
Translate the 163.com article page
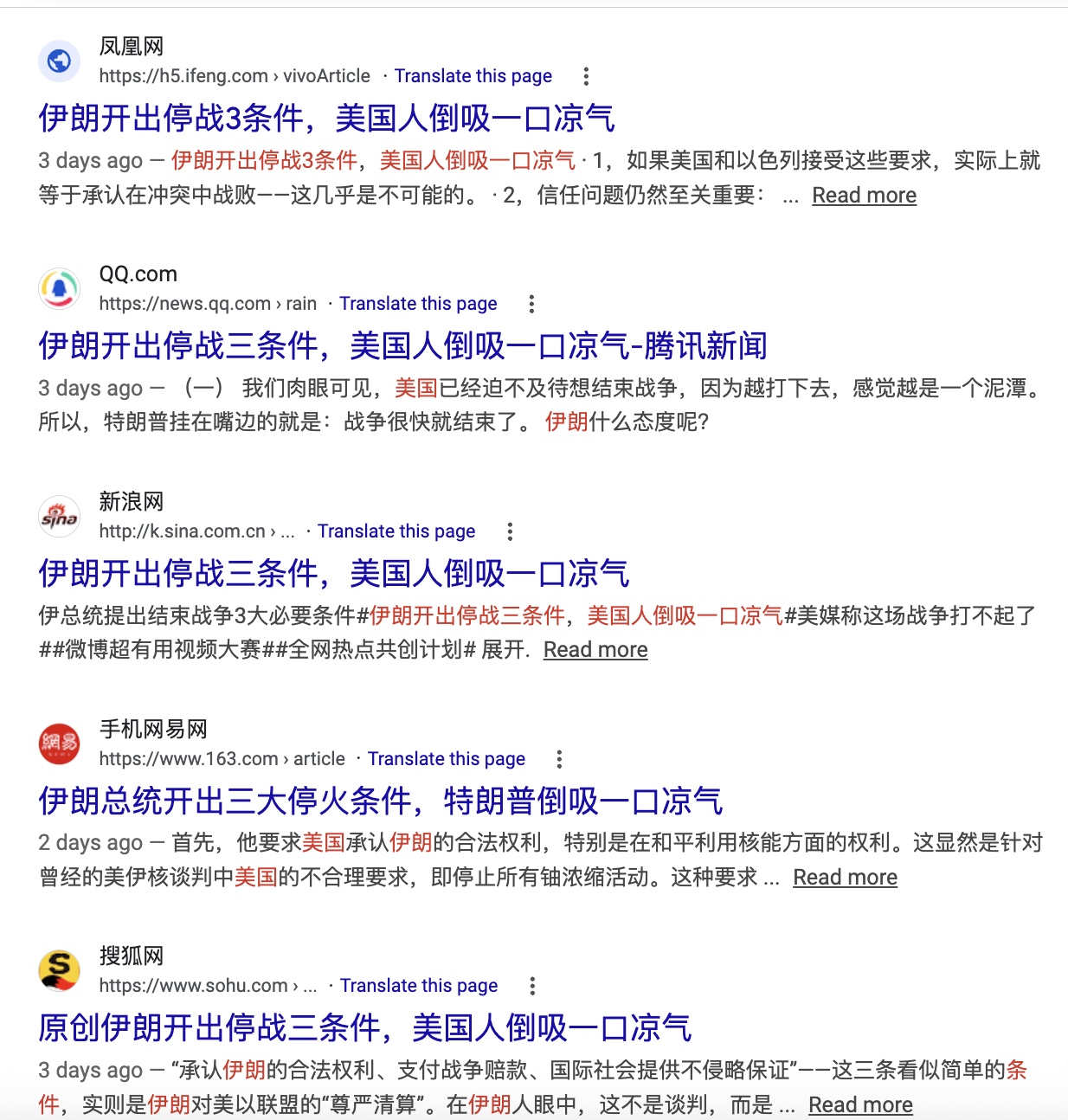click(447, 759)
